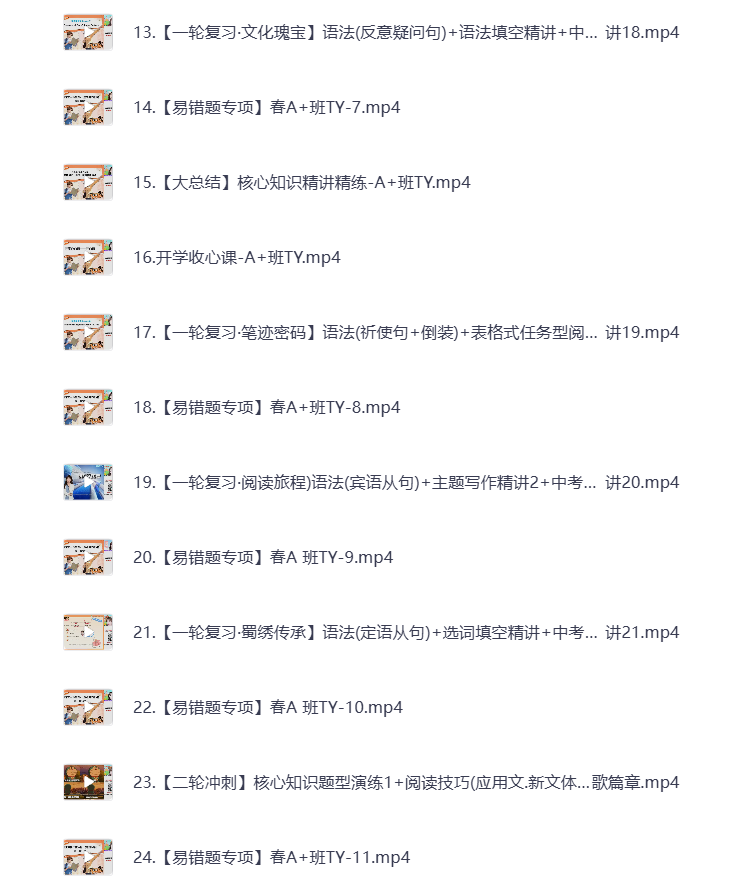Open file 14 易错题专项 春A+班TY-7.mp4

point(266,107)
